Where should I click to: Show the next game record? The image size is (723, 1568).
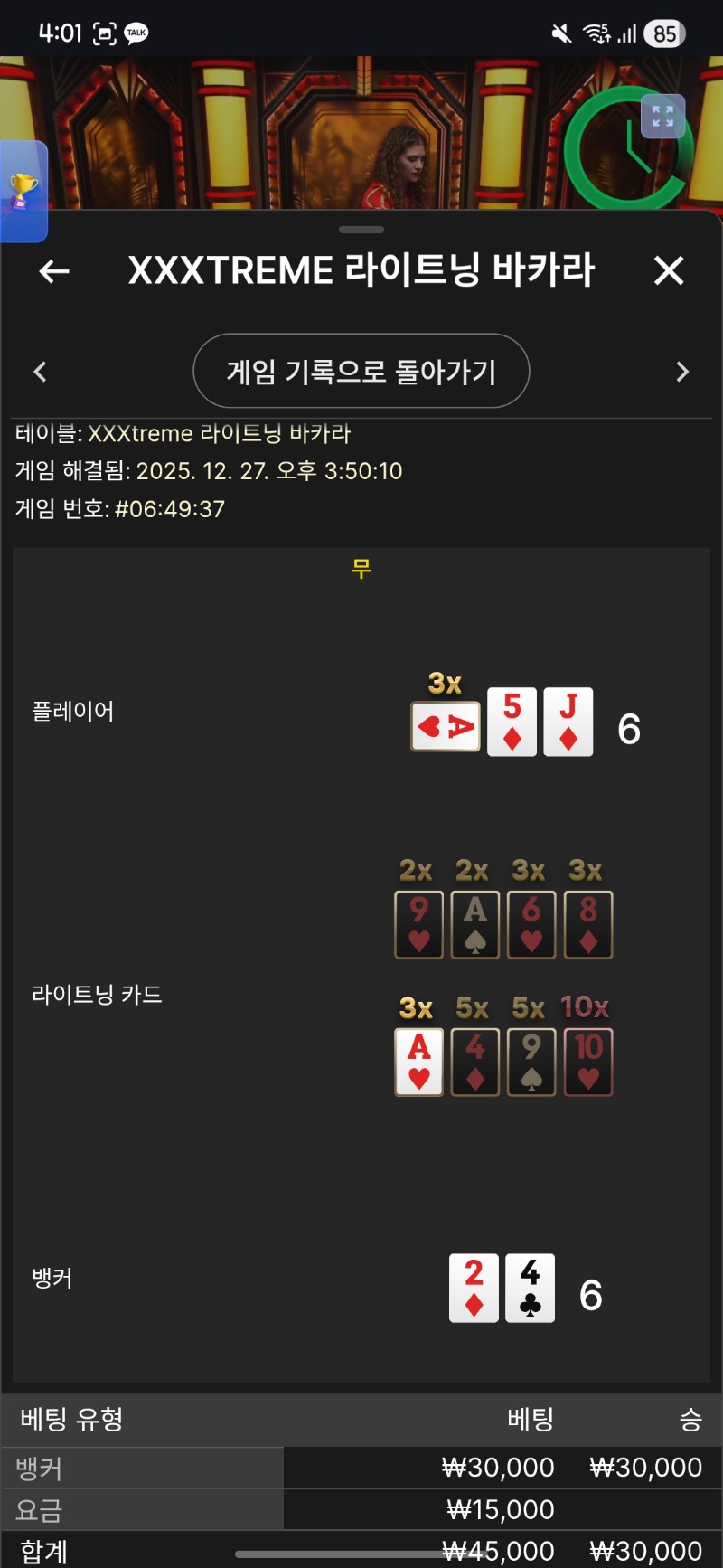click(x=682, y=372)
